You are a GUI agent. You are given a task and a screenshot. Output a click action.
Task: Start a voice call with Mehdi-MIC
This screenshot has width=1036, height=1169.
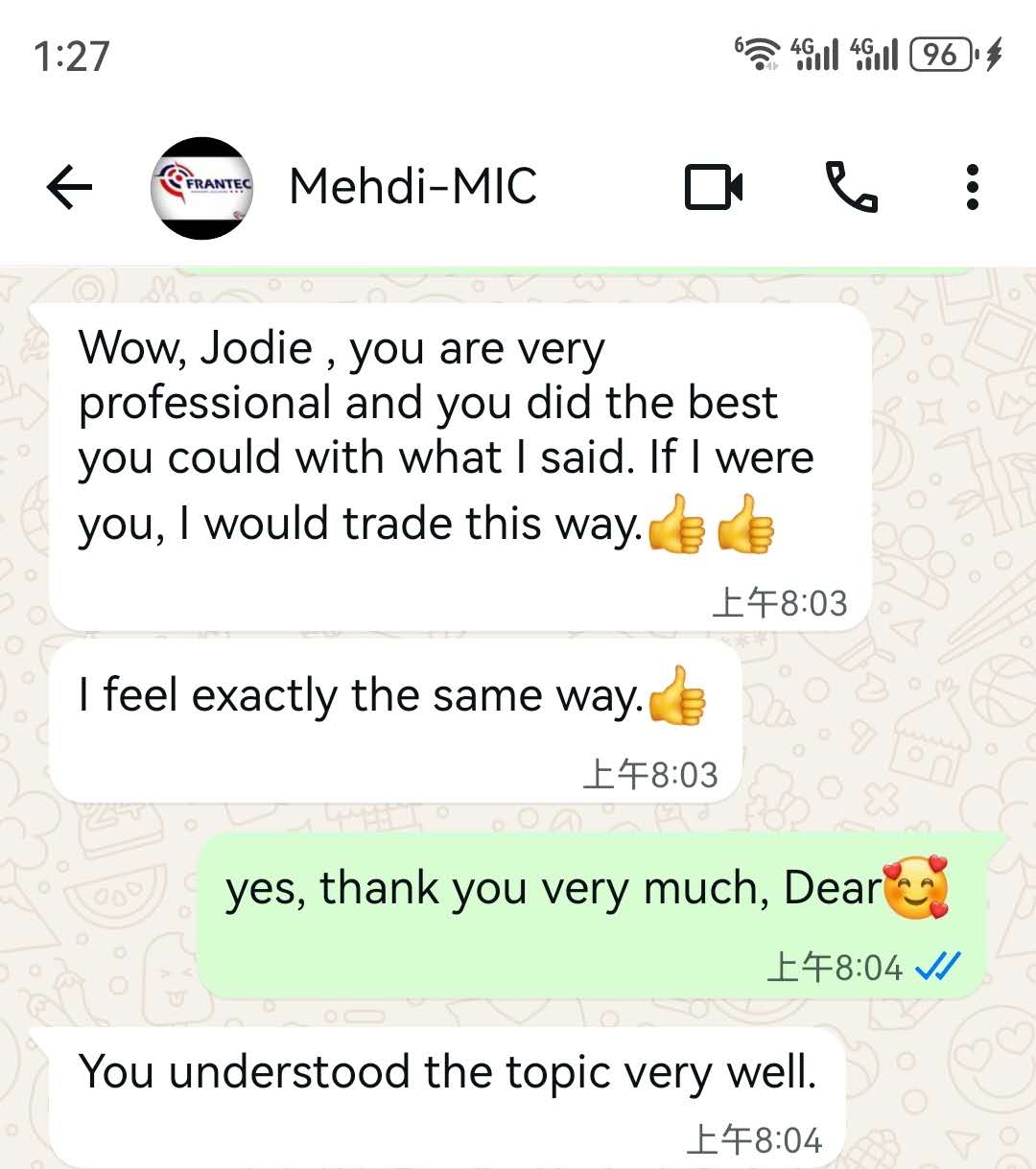851,187
